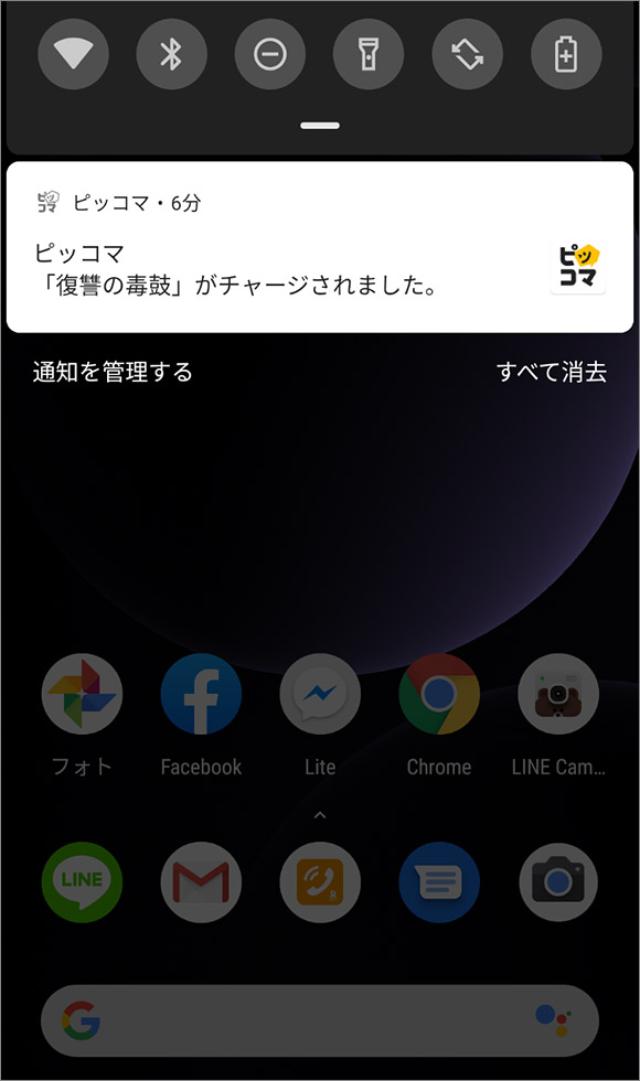Turn on the flashlight

(x=368, y=55)
